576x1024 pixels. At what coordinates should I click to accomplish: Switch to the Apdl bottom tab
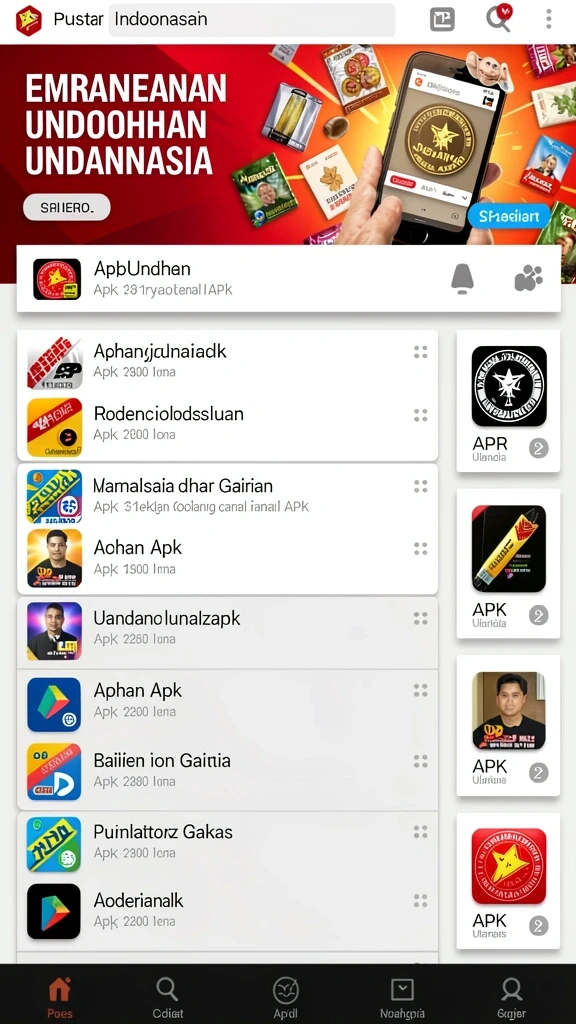[285, 997]
